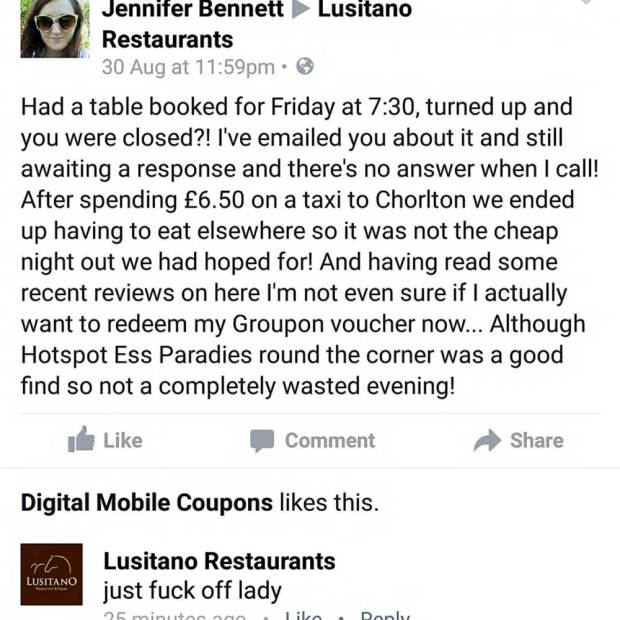Reply to the Lusitano Restaurants comment
This screenshot has width=620, height=620.
[x=384, y=614]
